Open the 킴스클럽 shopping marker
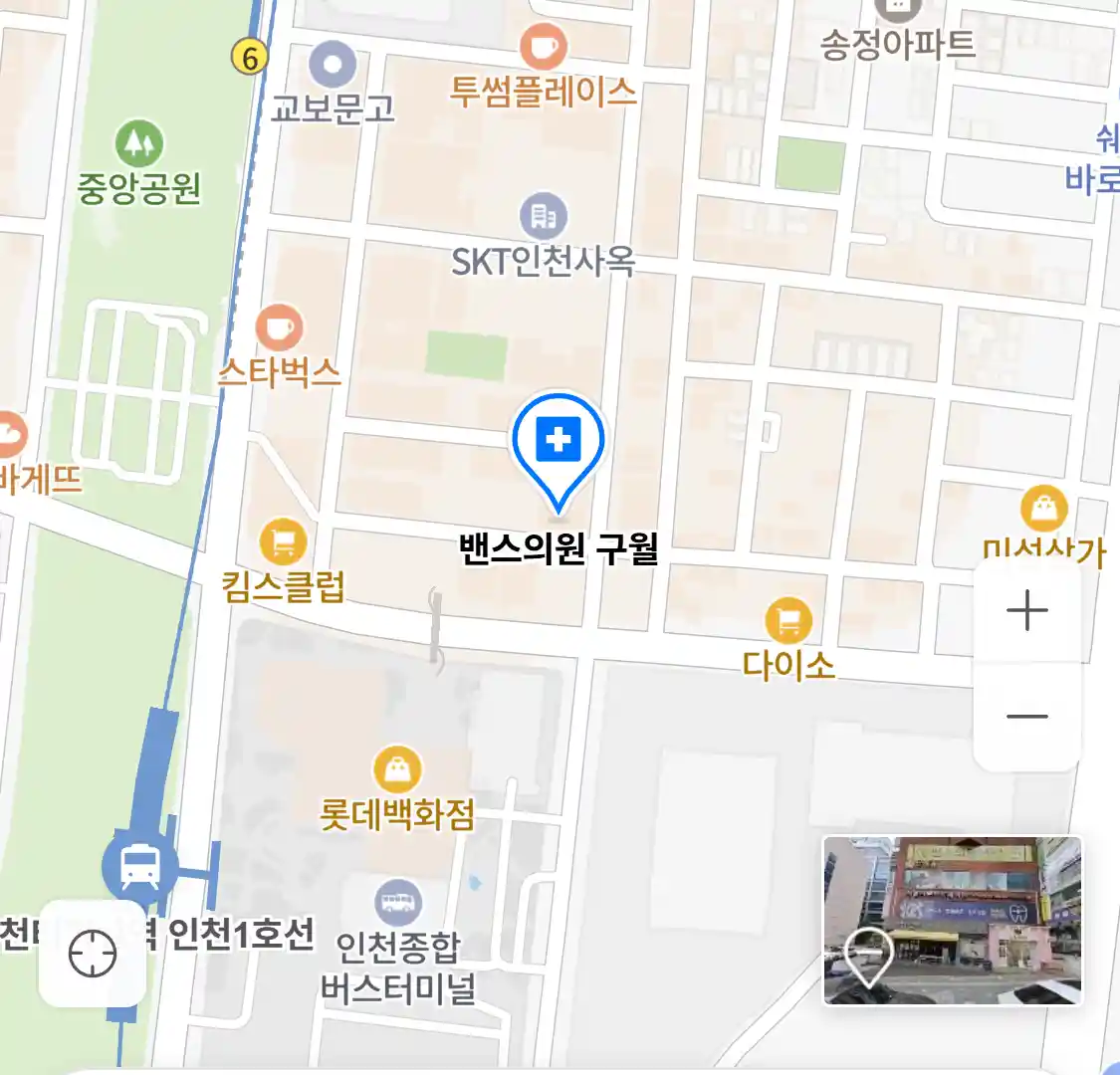 pos(283,542)
